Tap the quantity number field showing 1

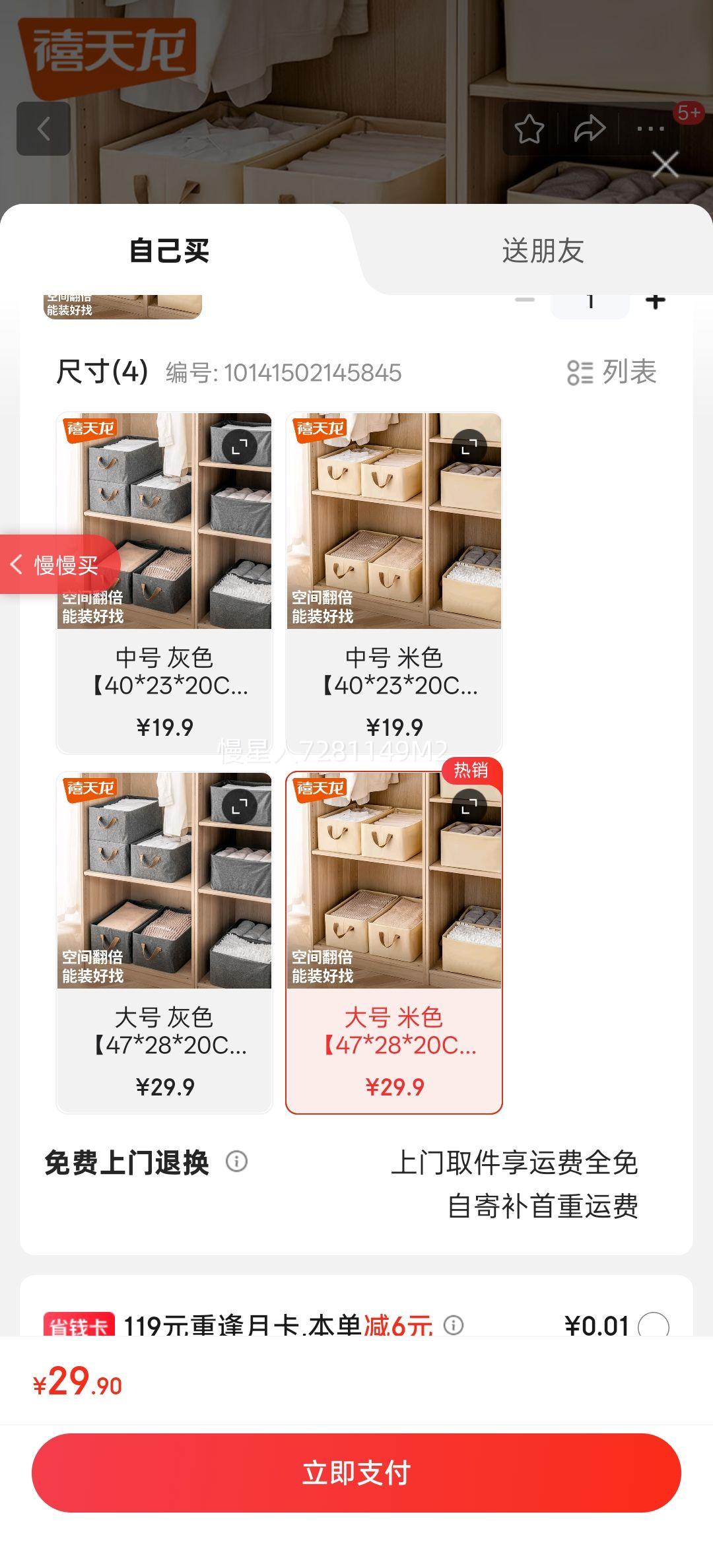pos(590,300)
